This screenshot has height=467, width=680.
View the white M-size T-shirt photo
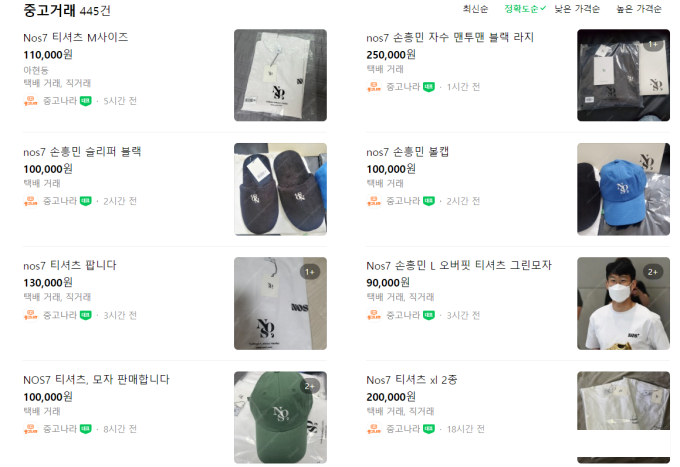point(280,75)
